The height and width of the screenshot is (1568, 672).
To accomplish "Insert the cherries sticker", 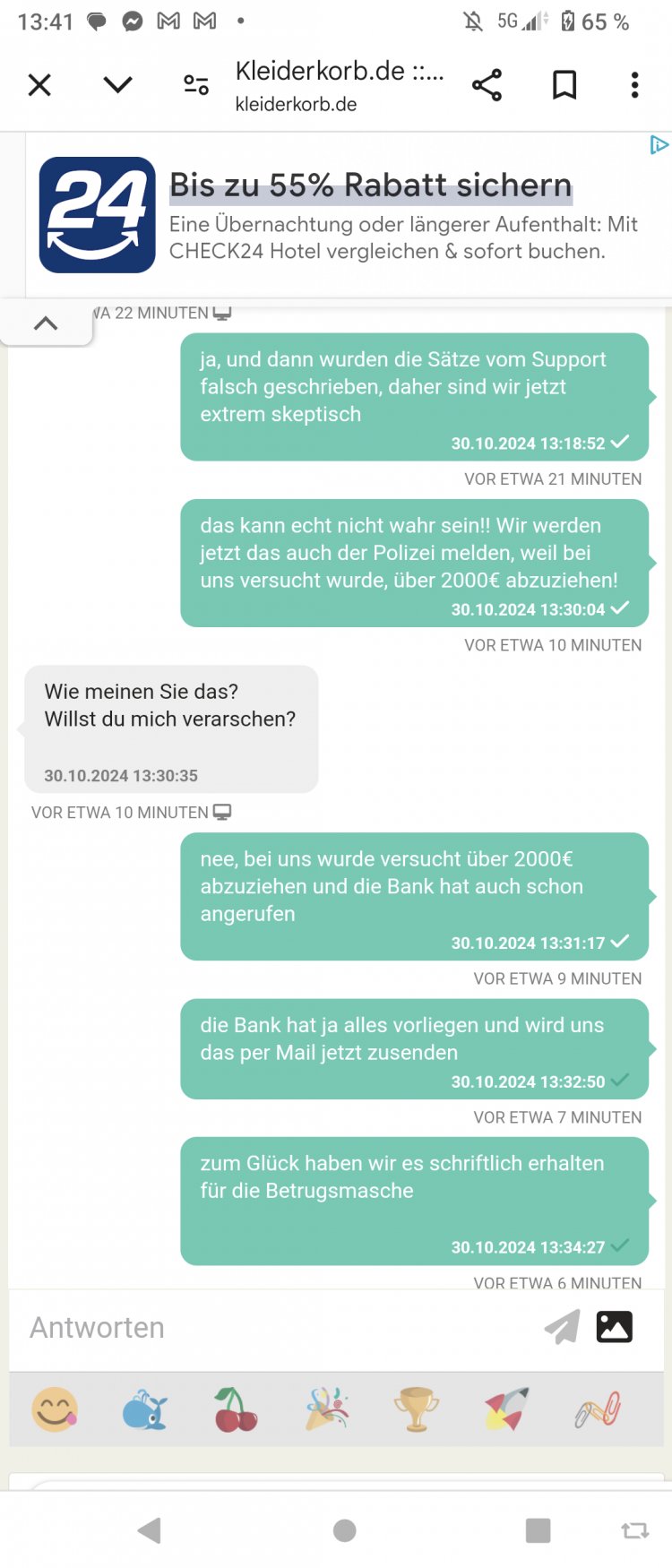I will tap(236, 1409).
